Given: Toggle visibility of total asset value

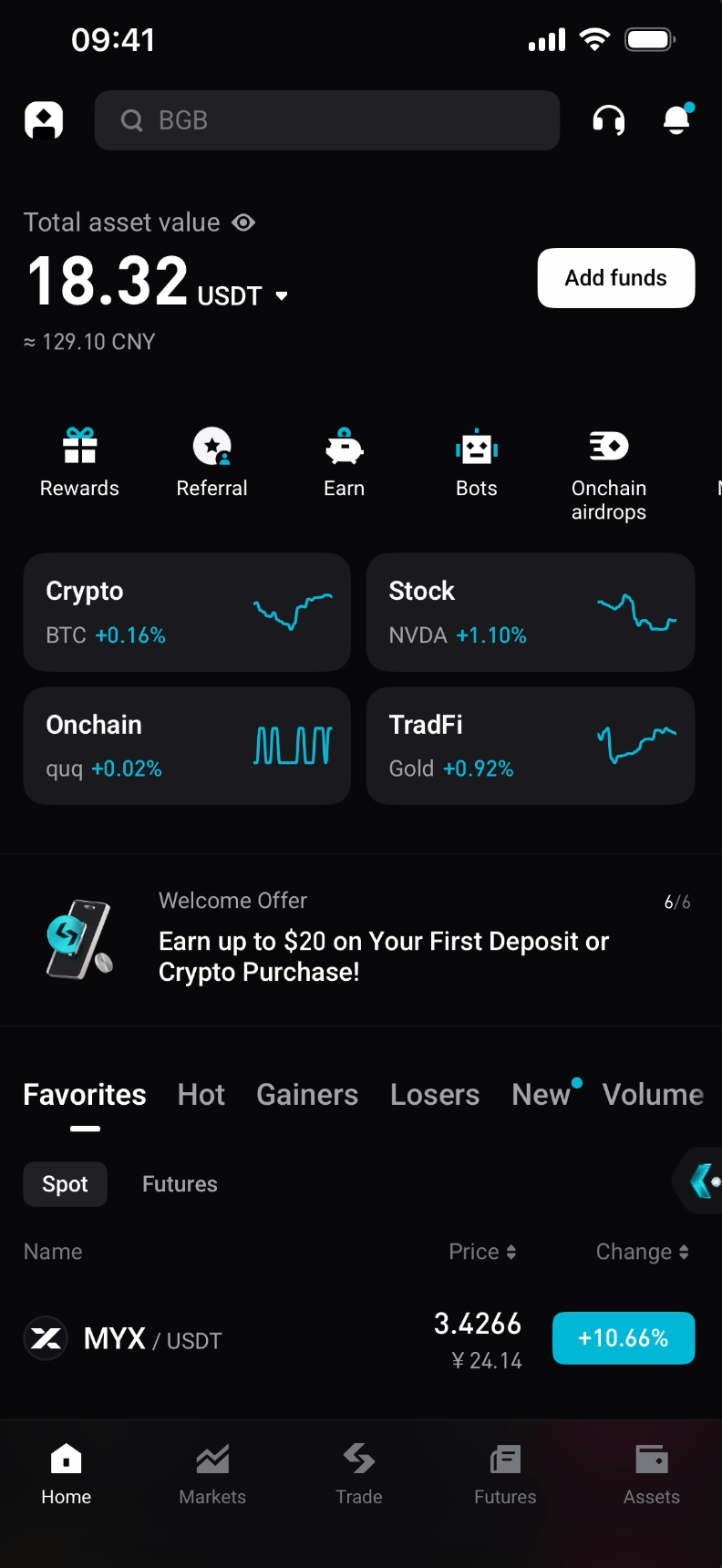Looking at the screenshot, I should (x=242, y=222).
